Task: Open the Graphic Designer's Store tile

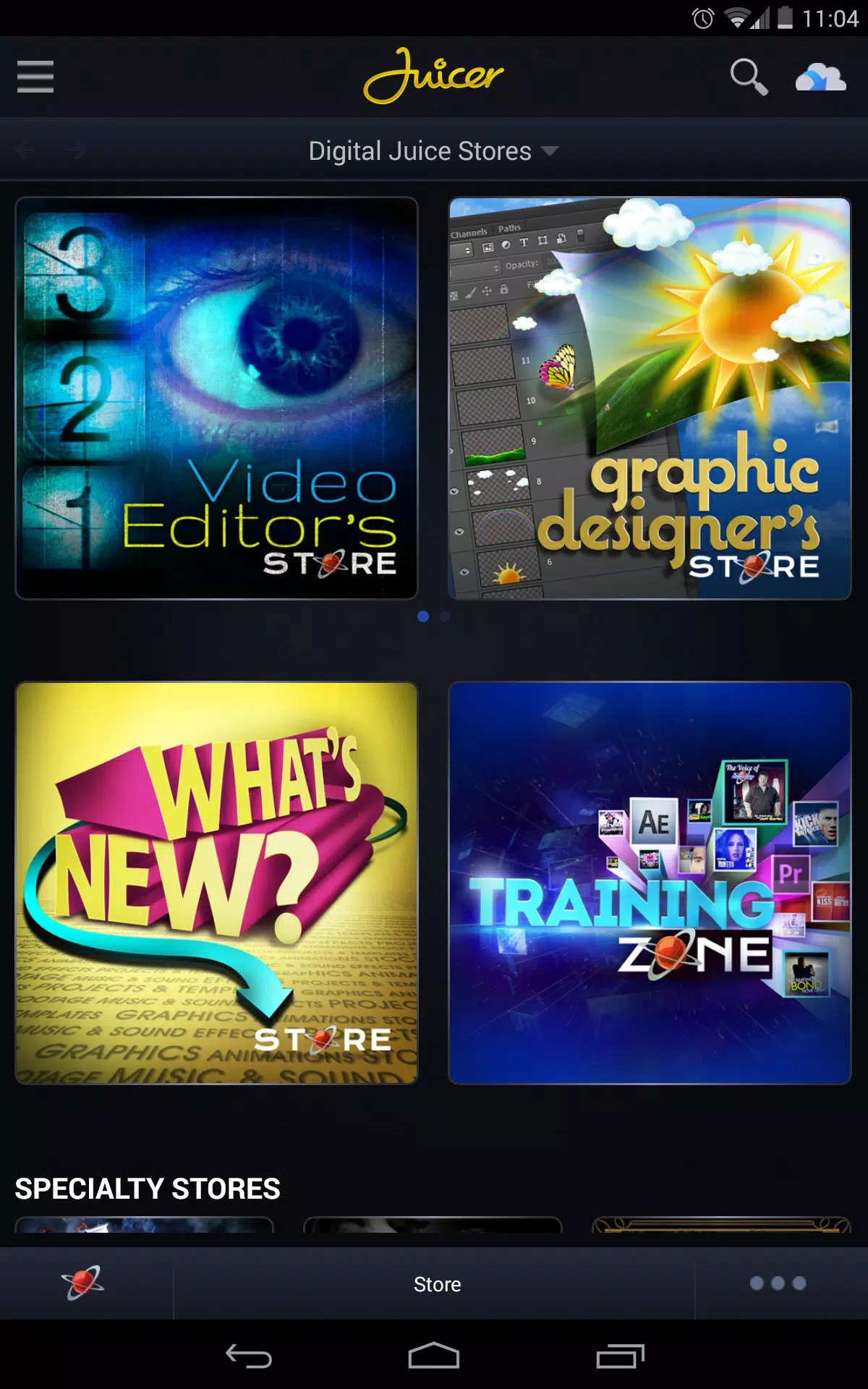Action: (650, 398)
